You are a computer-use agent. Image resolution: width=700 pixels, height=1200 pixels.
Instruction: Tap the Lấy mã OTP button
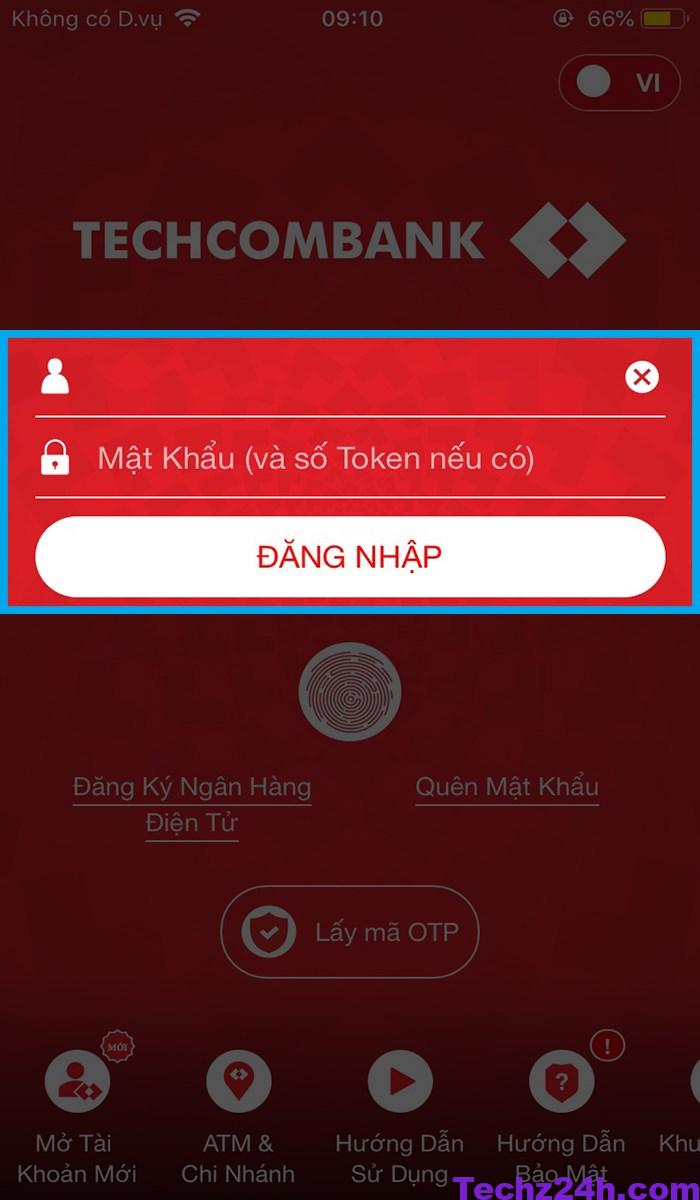(x=350, y=932)
